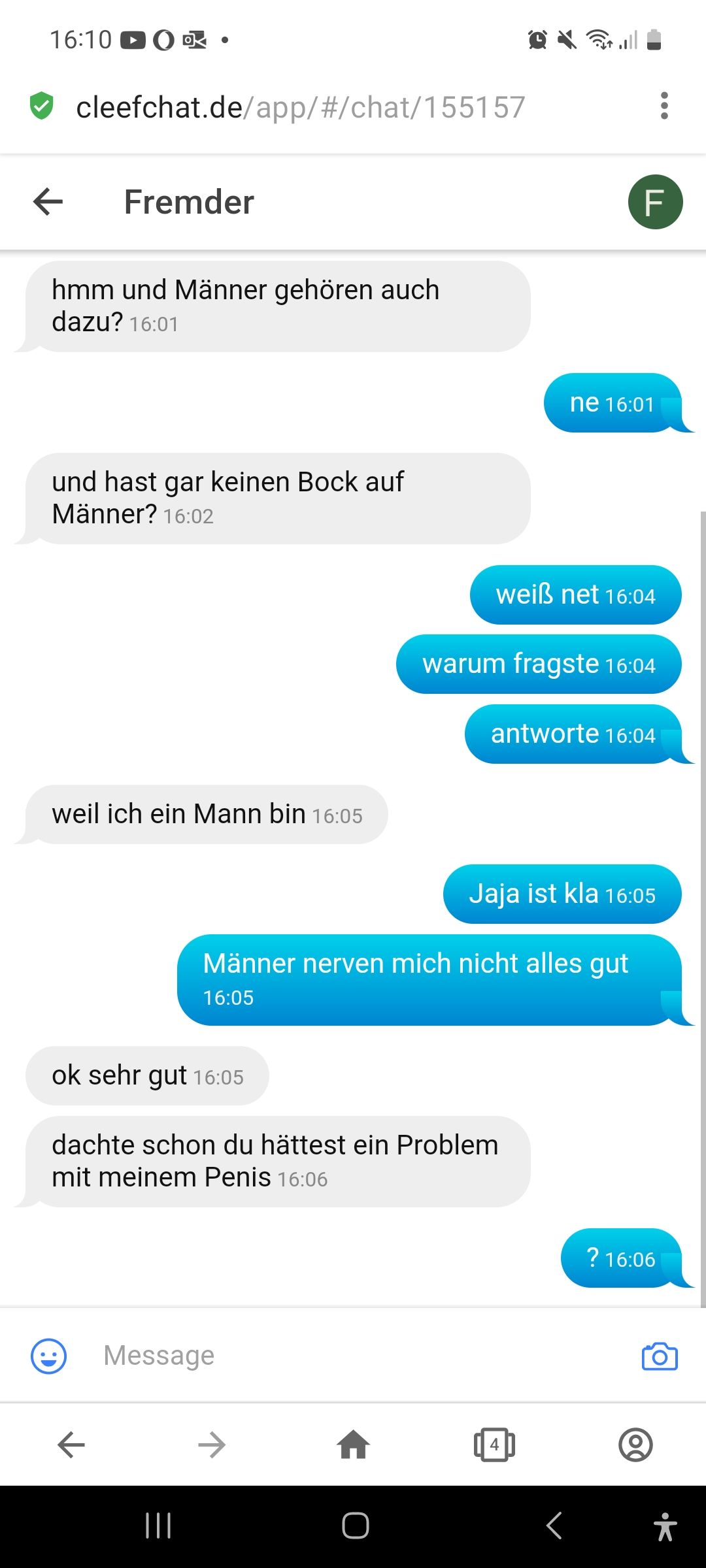Viewport: 706px width, 1568px height.
Task: Go to the browser home page
Action: point(353,1445)
